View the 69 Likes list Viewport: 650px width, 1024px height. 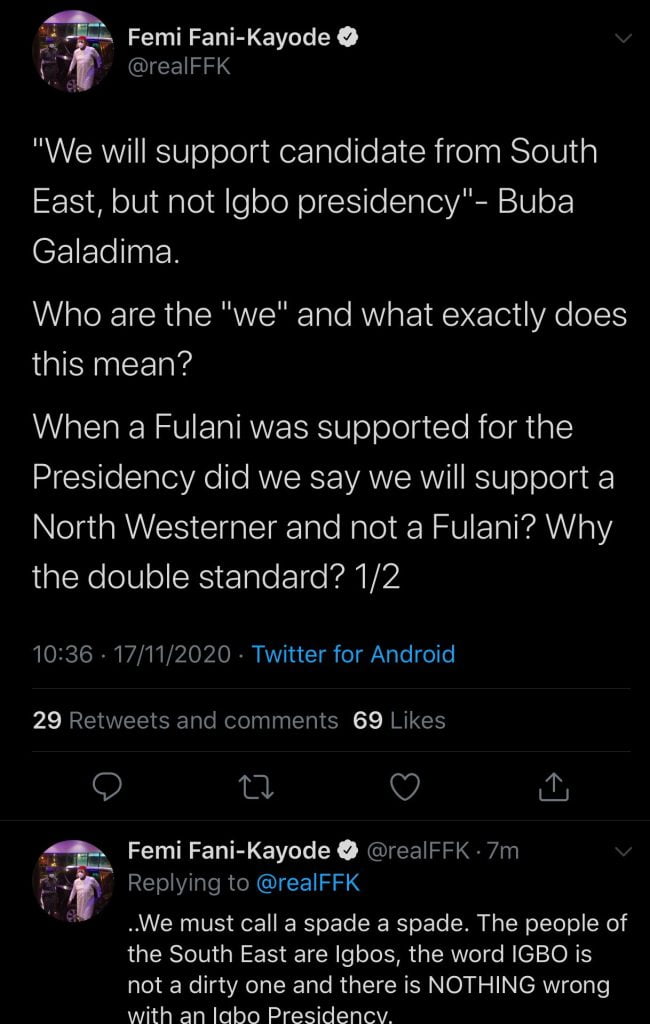[399, 720]
